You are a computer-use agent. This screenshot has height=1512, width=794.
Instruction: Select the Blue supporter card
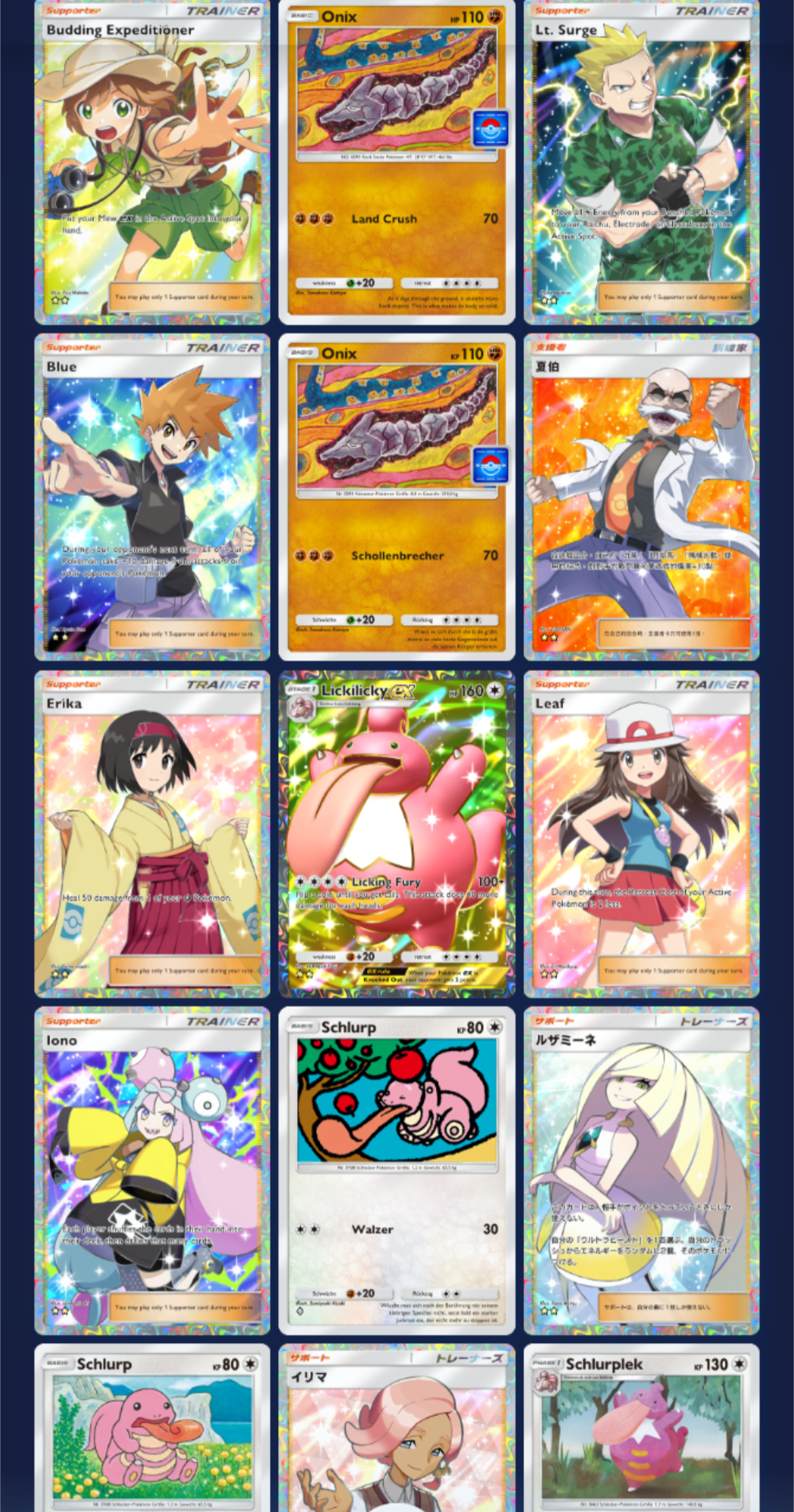pyautogui.click(x=152, y=498)
